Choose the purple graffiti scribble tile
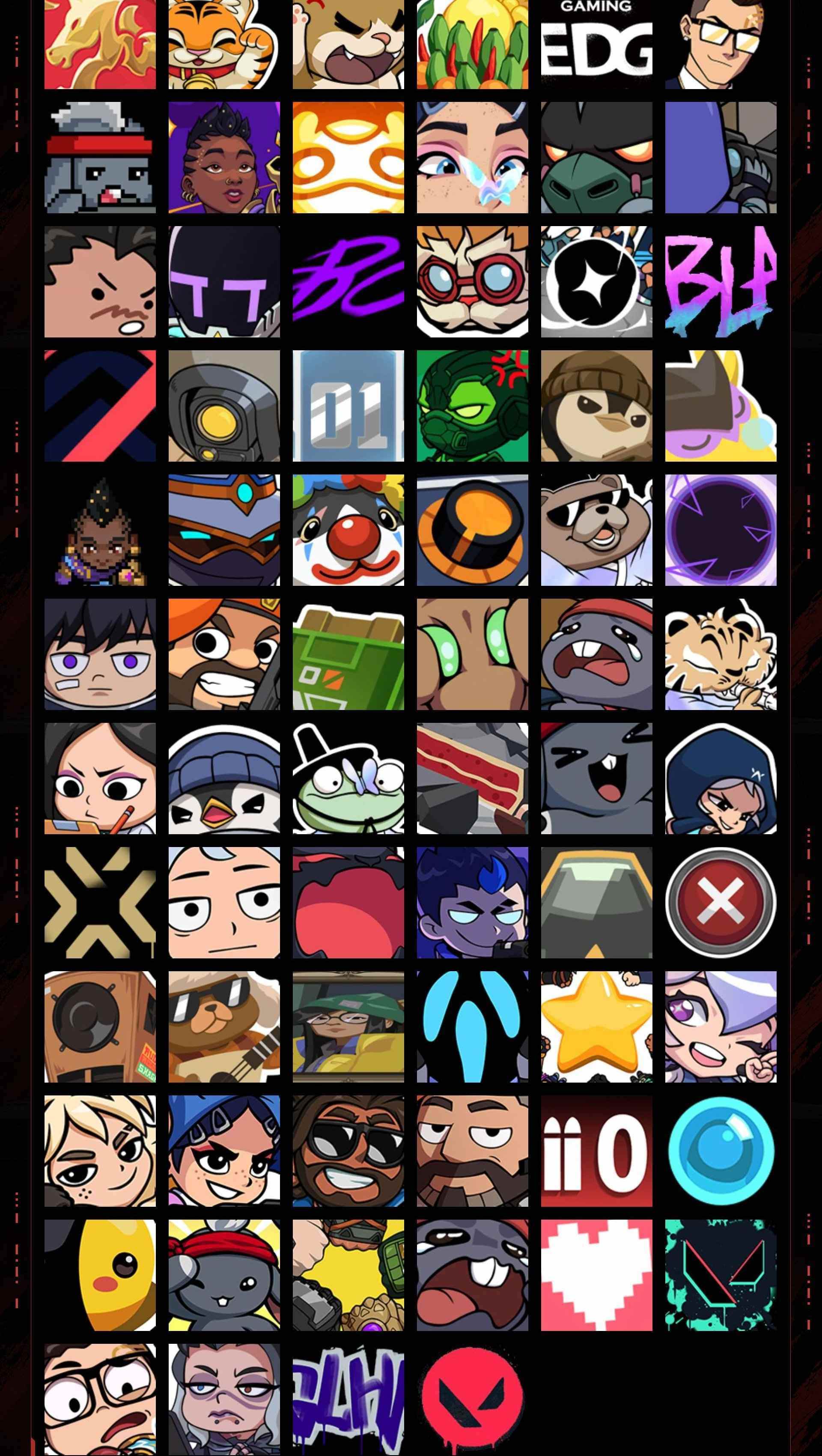This screenshot has height=1456, width=822. (x=348, y=281)
